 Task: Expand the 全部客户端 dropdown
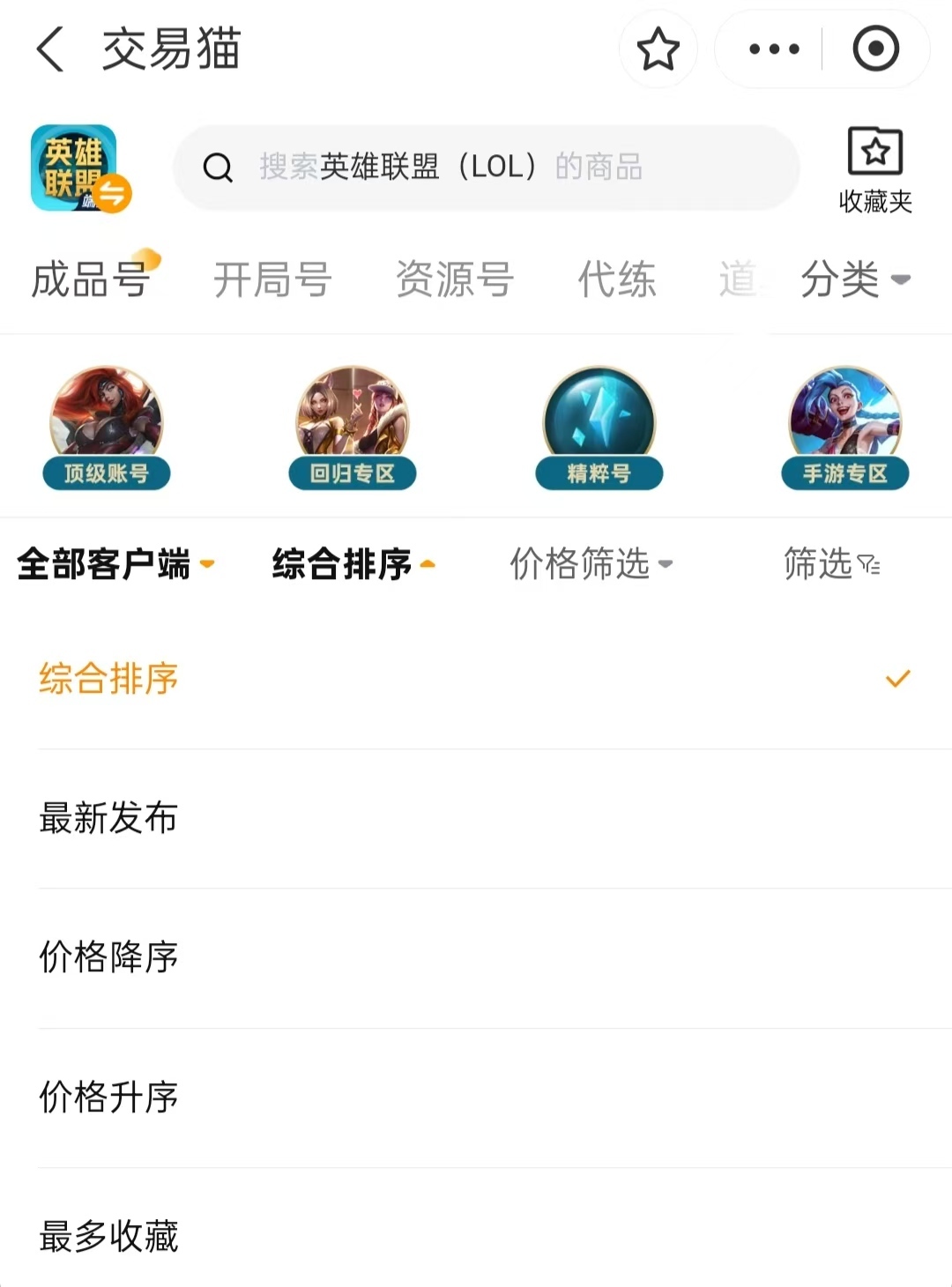point(115,564)
